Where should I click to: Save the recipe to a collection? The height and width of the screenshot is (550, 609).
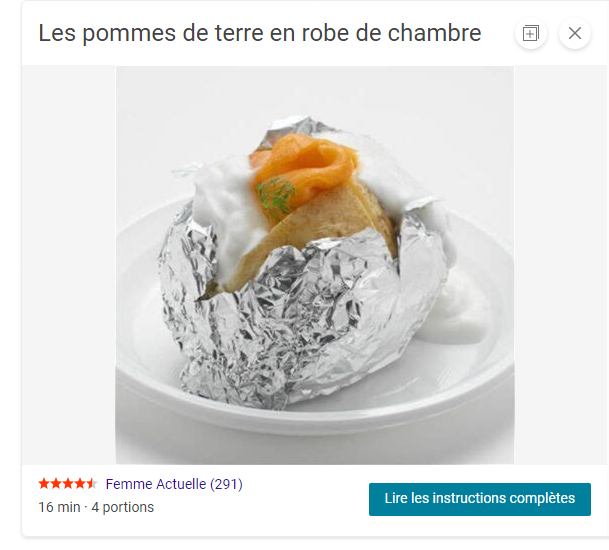(530, 33)
